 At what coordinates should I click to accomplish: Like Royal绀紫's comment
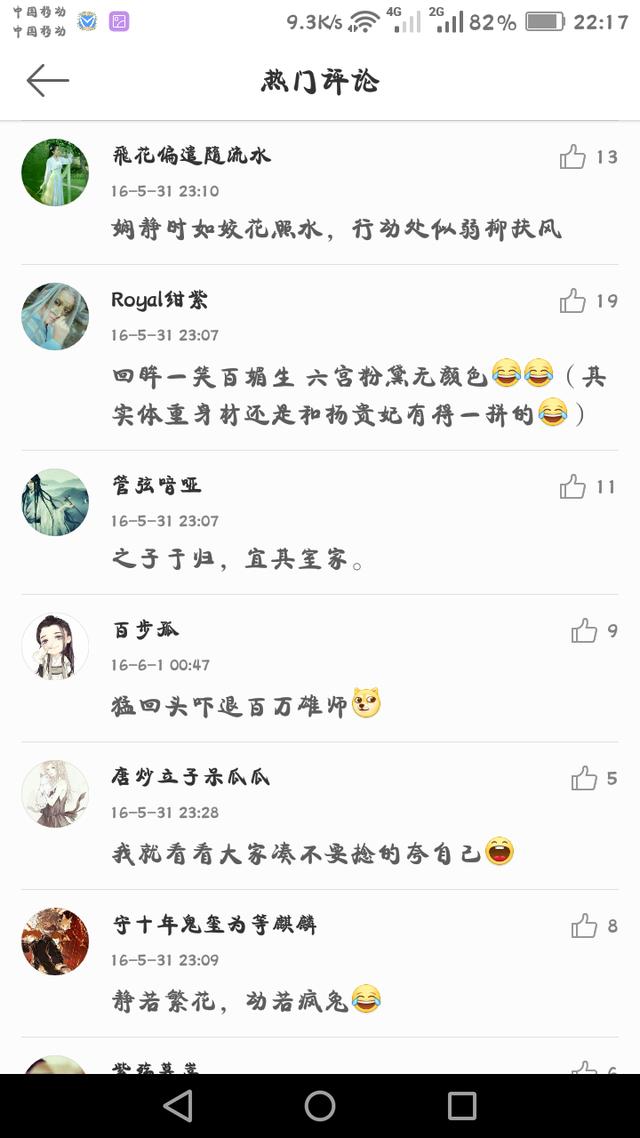(x=573, y=301)
